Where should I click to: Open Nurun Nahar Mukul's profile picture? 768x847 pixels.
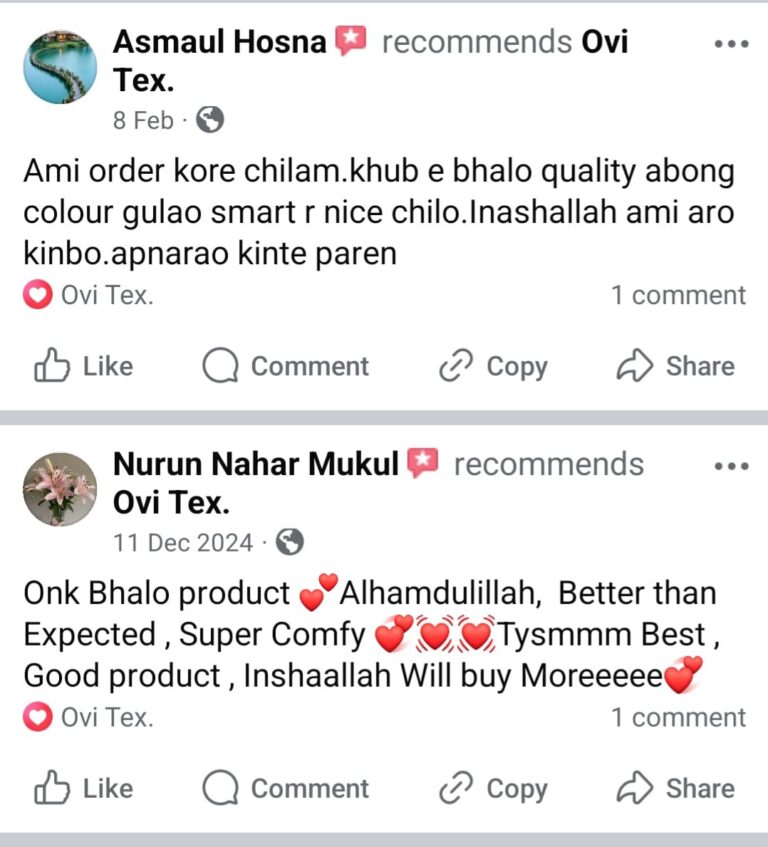pyautogui.click(x=60, y=489)
